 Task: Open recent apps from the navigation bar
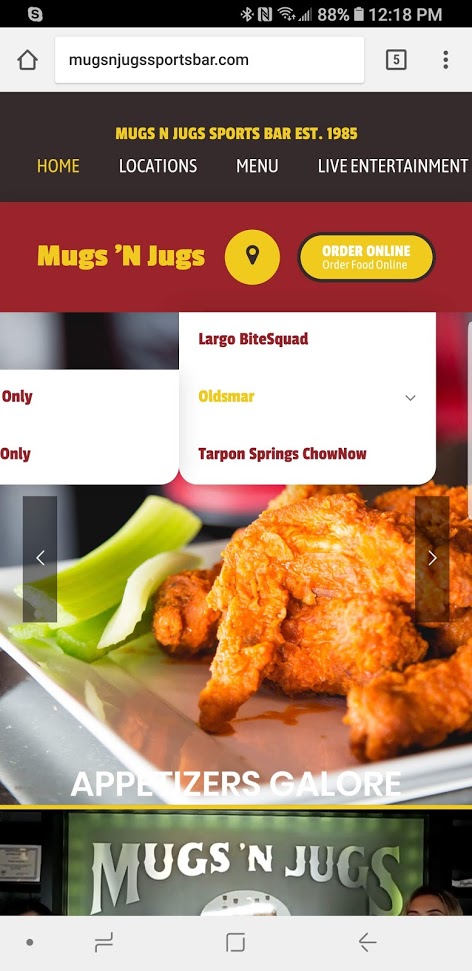[x=103, y=943]
